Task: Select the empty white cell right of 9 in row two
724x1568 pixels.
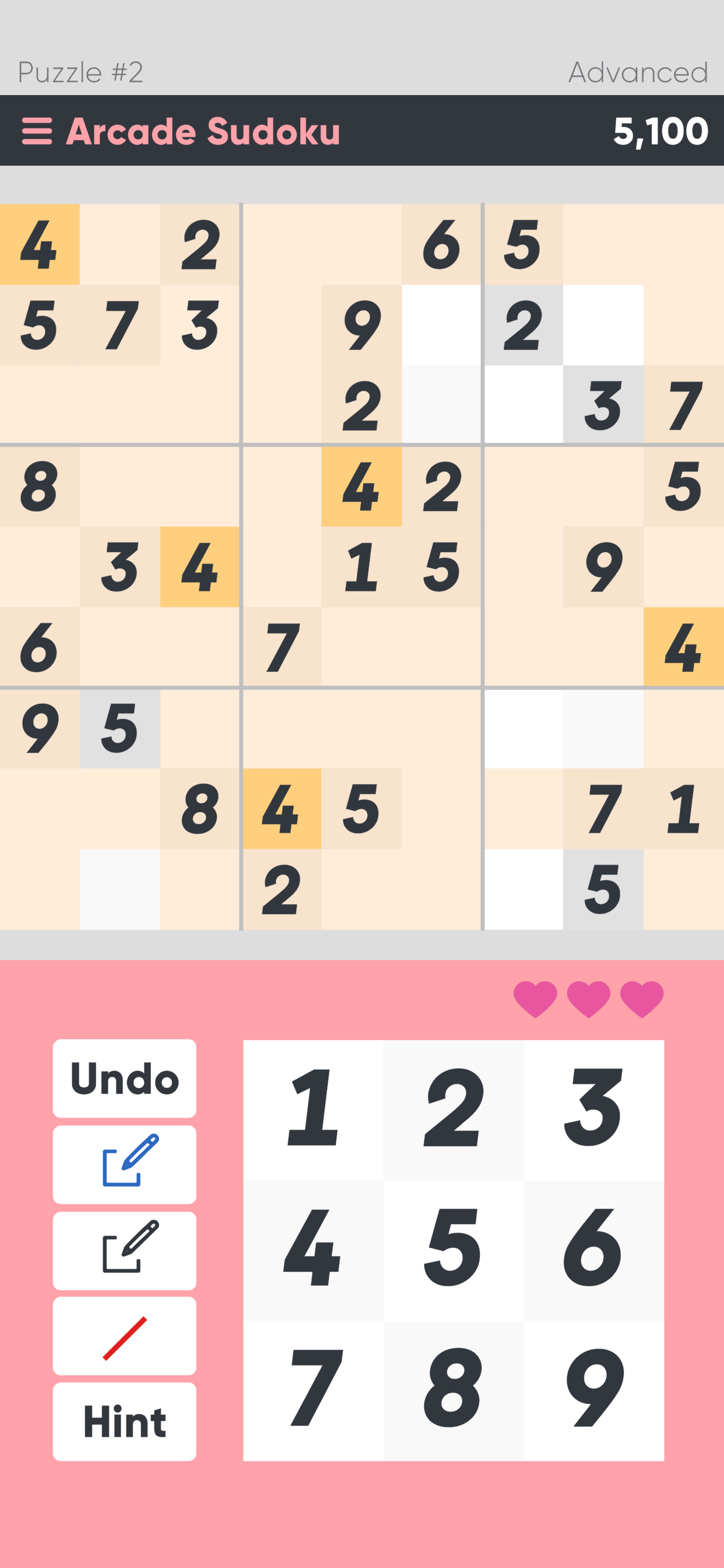Action: [441, 325]
